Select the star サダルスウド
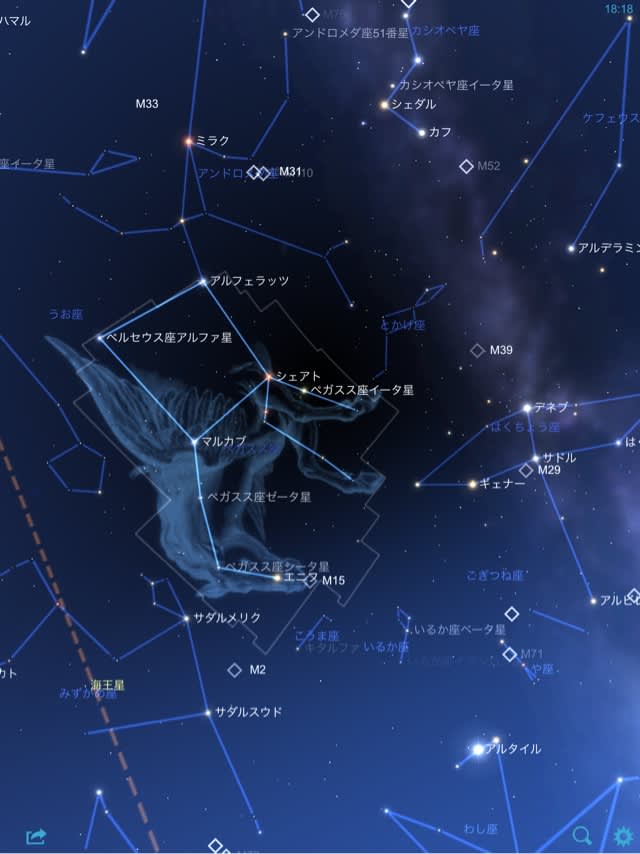640x854 pixels. point(208,712)
